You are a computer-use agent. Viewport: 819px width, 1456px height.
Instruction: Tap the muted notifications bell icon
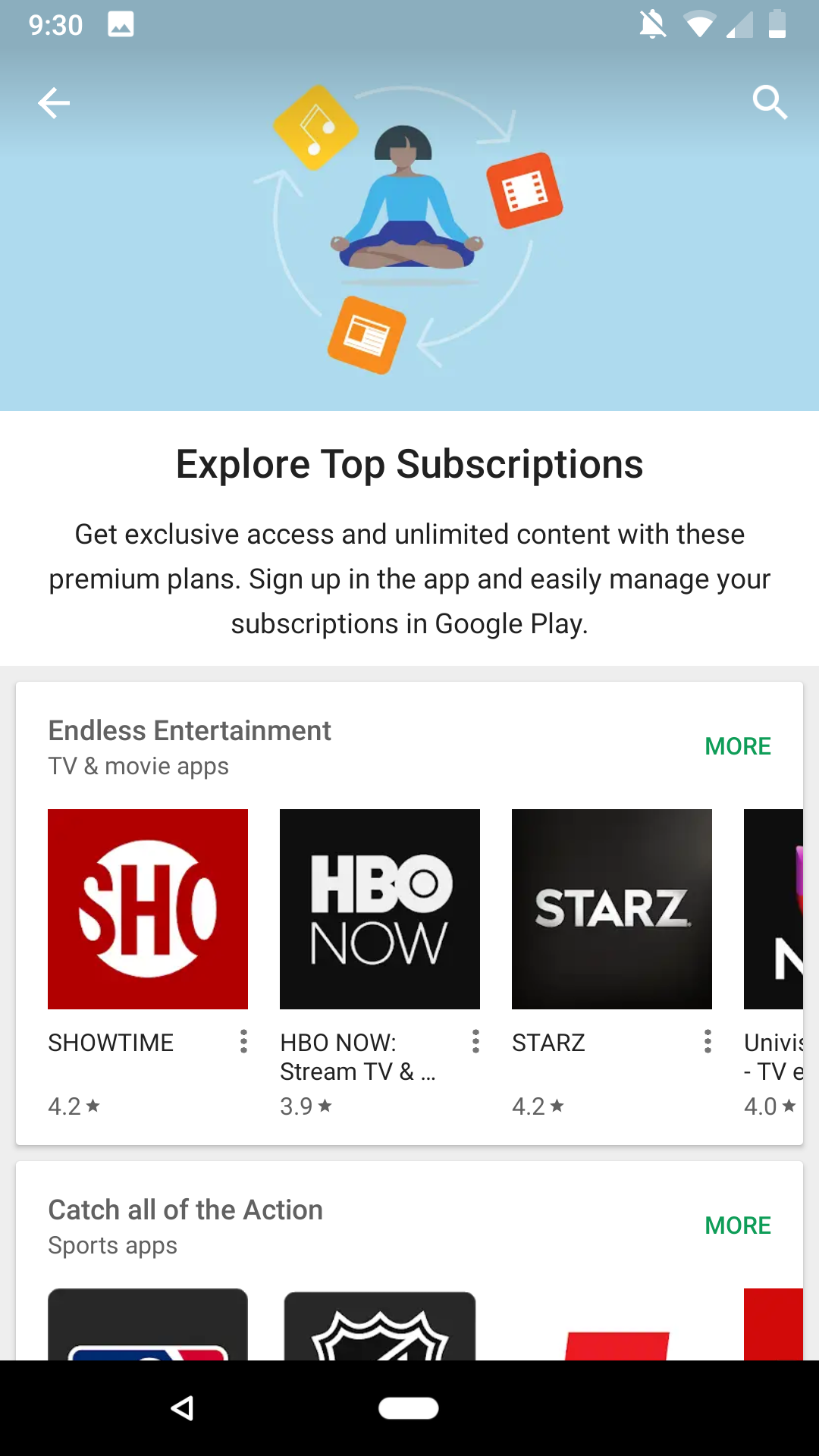(652, 24)
